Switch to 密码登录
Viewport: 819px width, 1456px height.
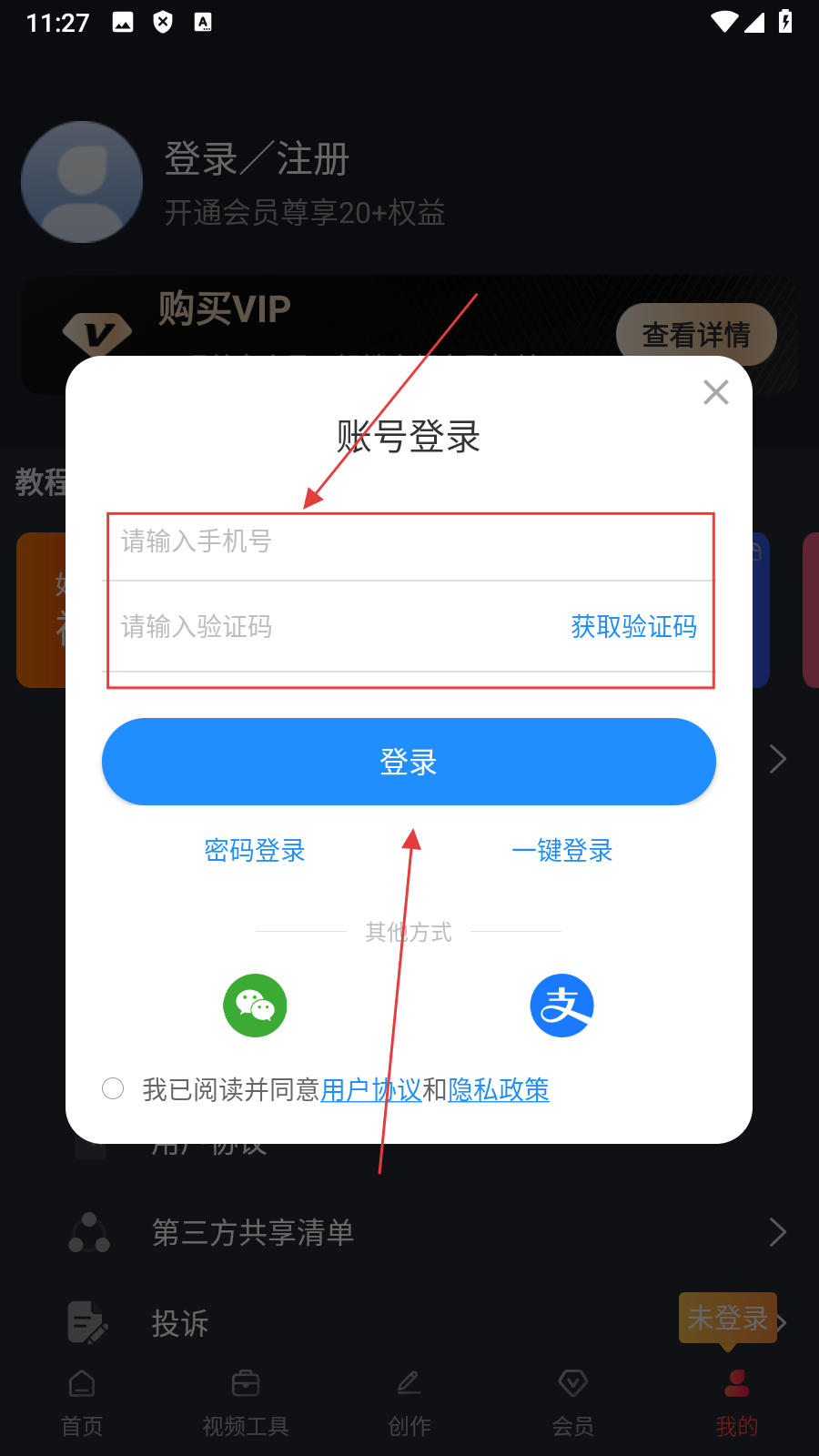tap(255, 851)
